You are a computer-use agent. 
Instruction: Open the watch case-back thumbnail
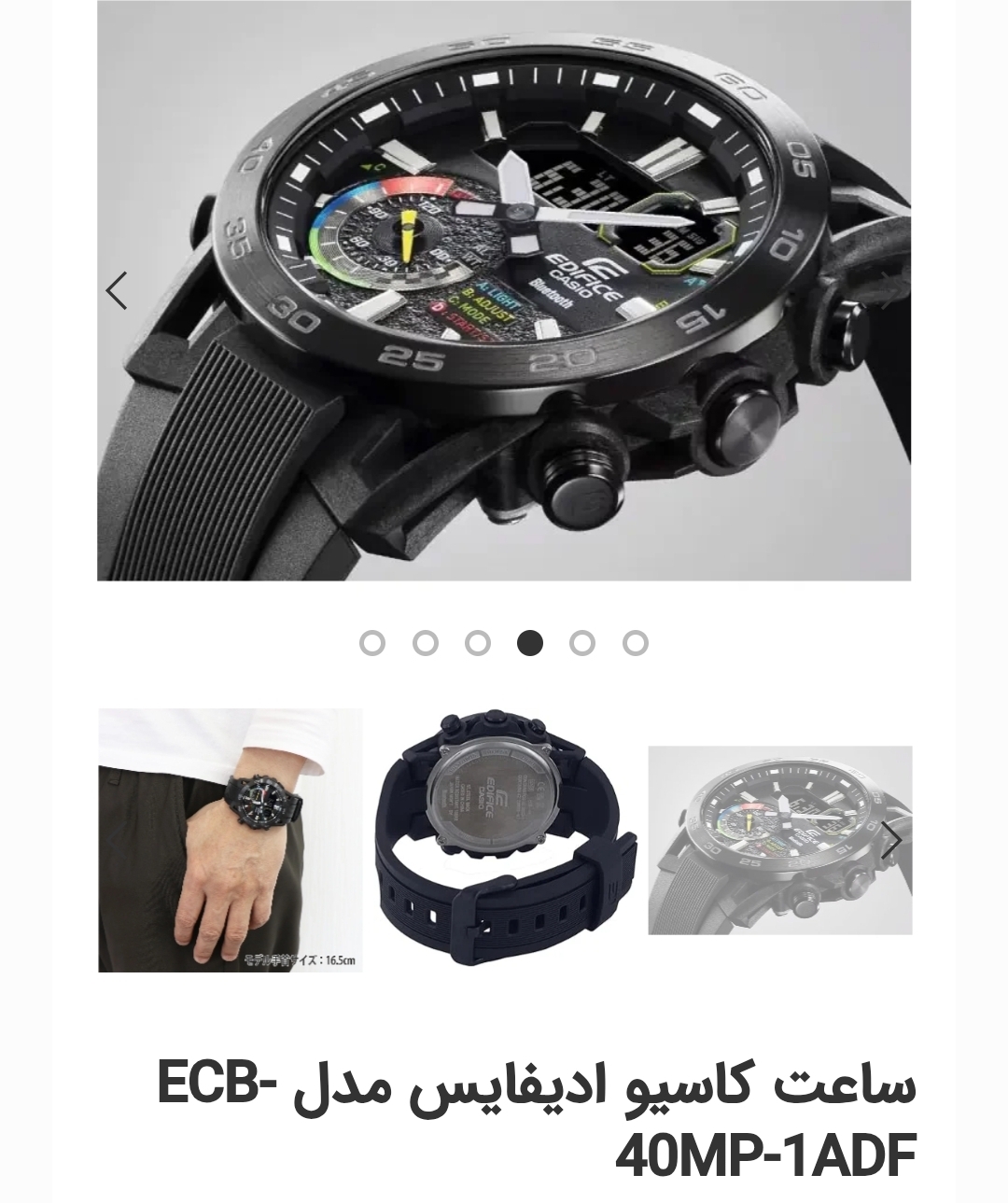[x=505, y=840]
